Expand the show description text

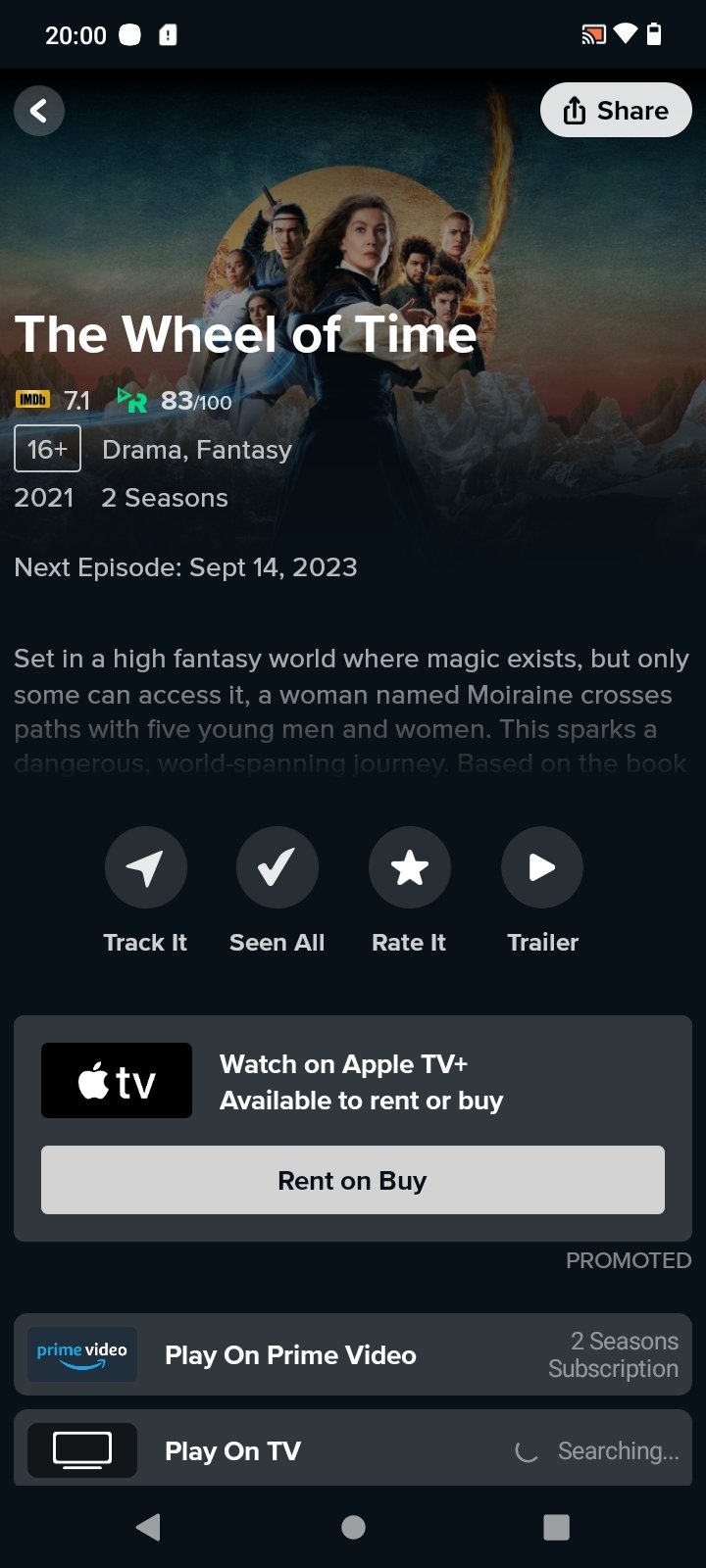[353, 710]
